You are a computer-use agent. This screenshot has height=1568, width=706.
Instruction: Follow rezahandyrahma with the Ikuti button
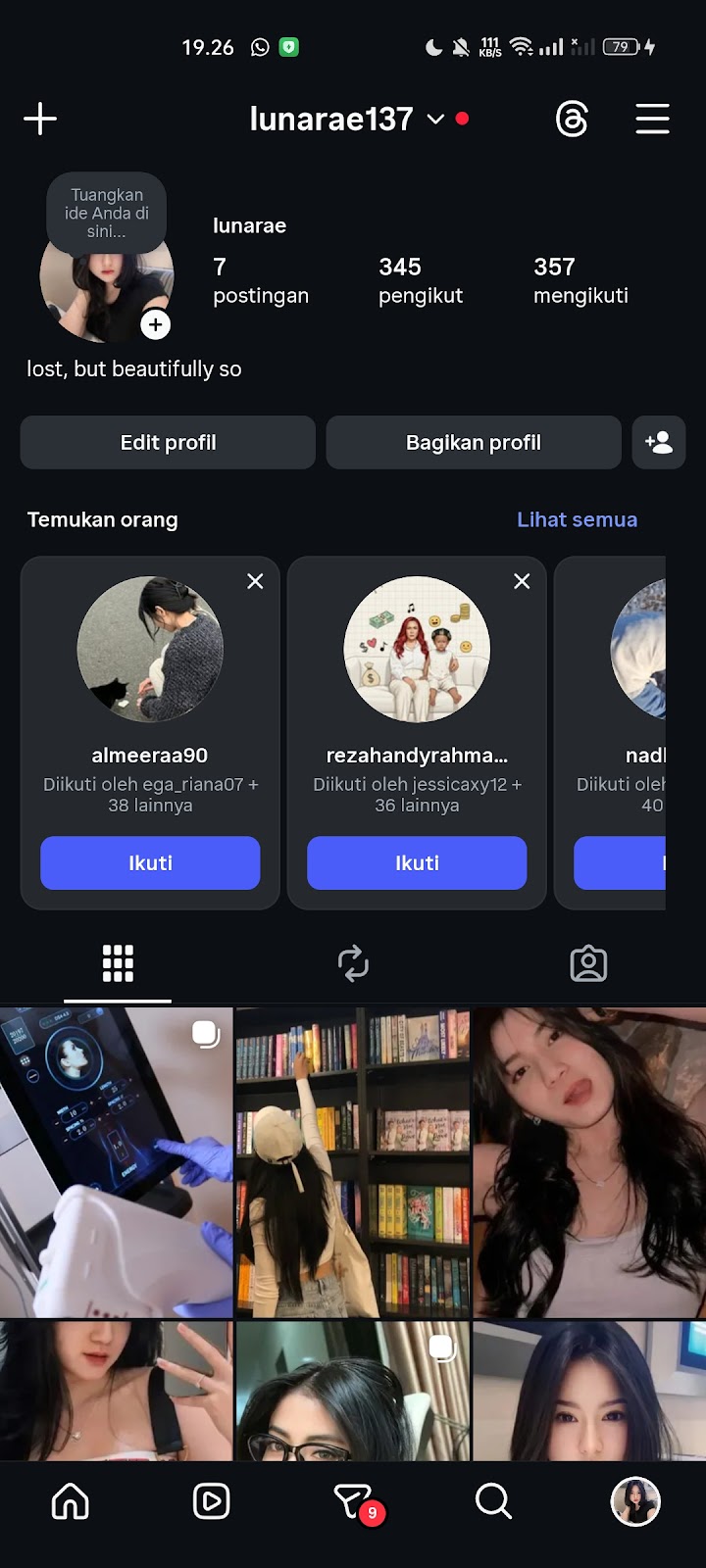(417, 863)
